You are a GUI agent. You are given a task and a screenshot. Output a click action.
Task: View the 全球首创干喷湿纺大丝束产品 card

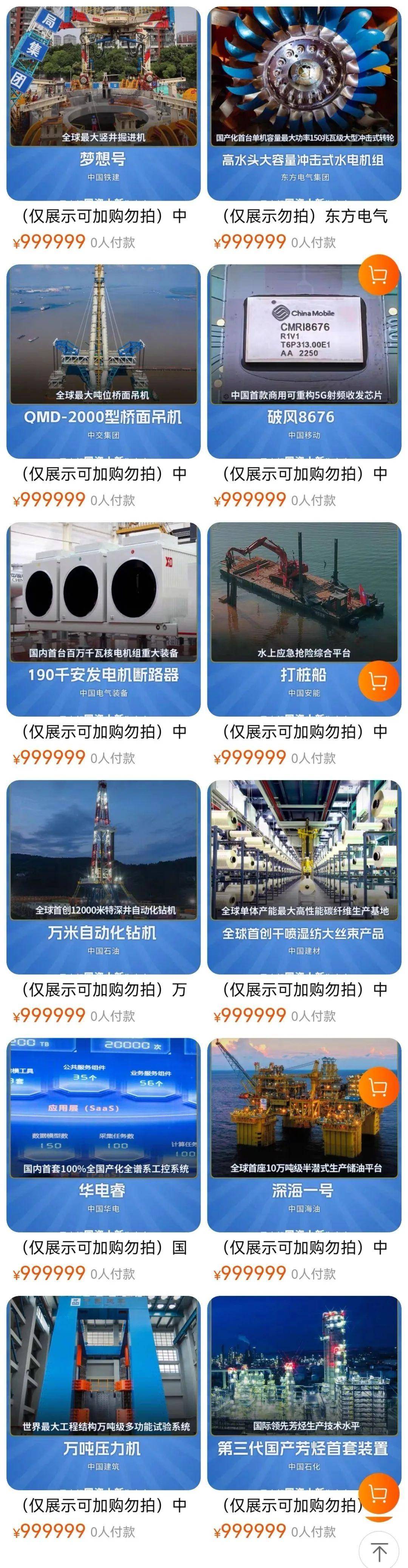pyautogui.click(x=304, y=876)
